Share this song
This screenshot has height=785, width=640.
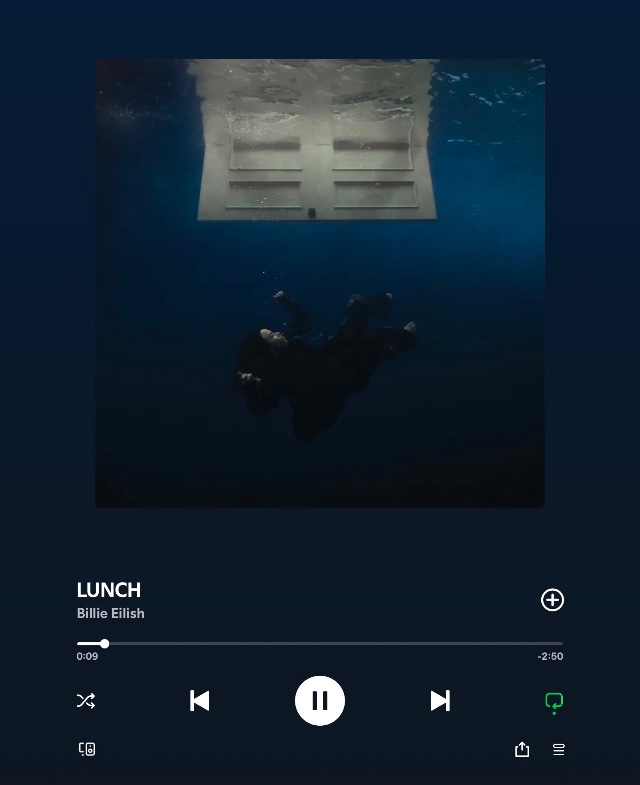tap(522, 749)
